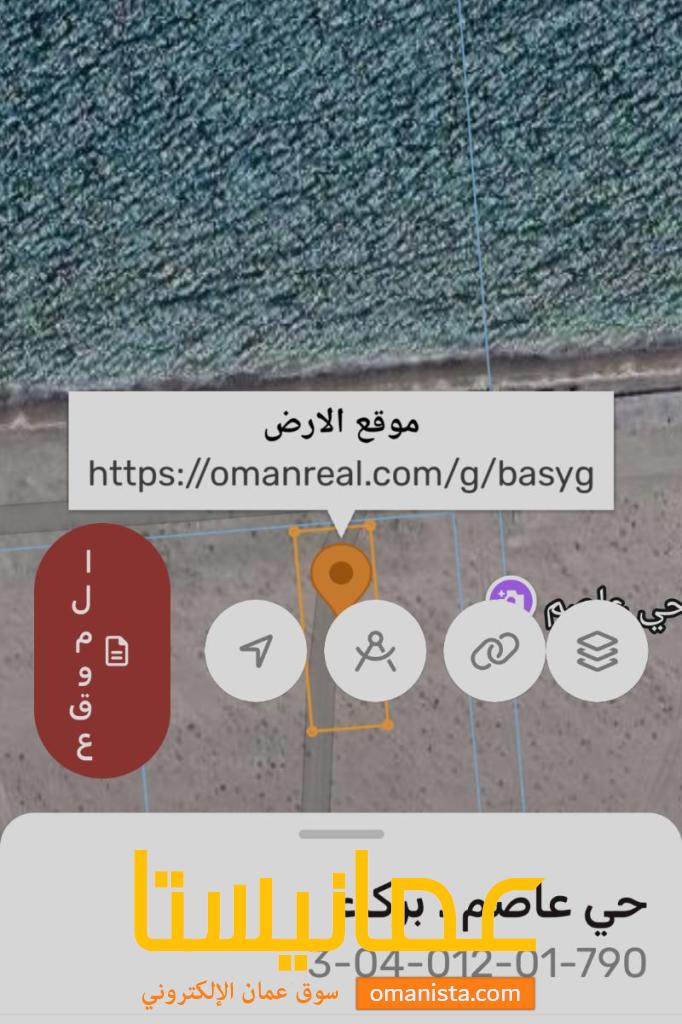Open the map layers selector
Viewport: 682px width, 1024px height.
(x=597, y=651)
